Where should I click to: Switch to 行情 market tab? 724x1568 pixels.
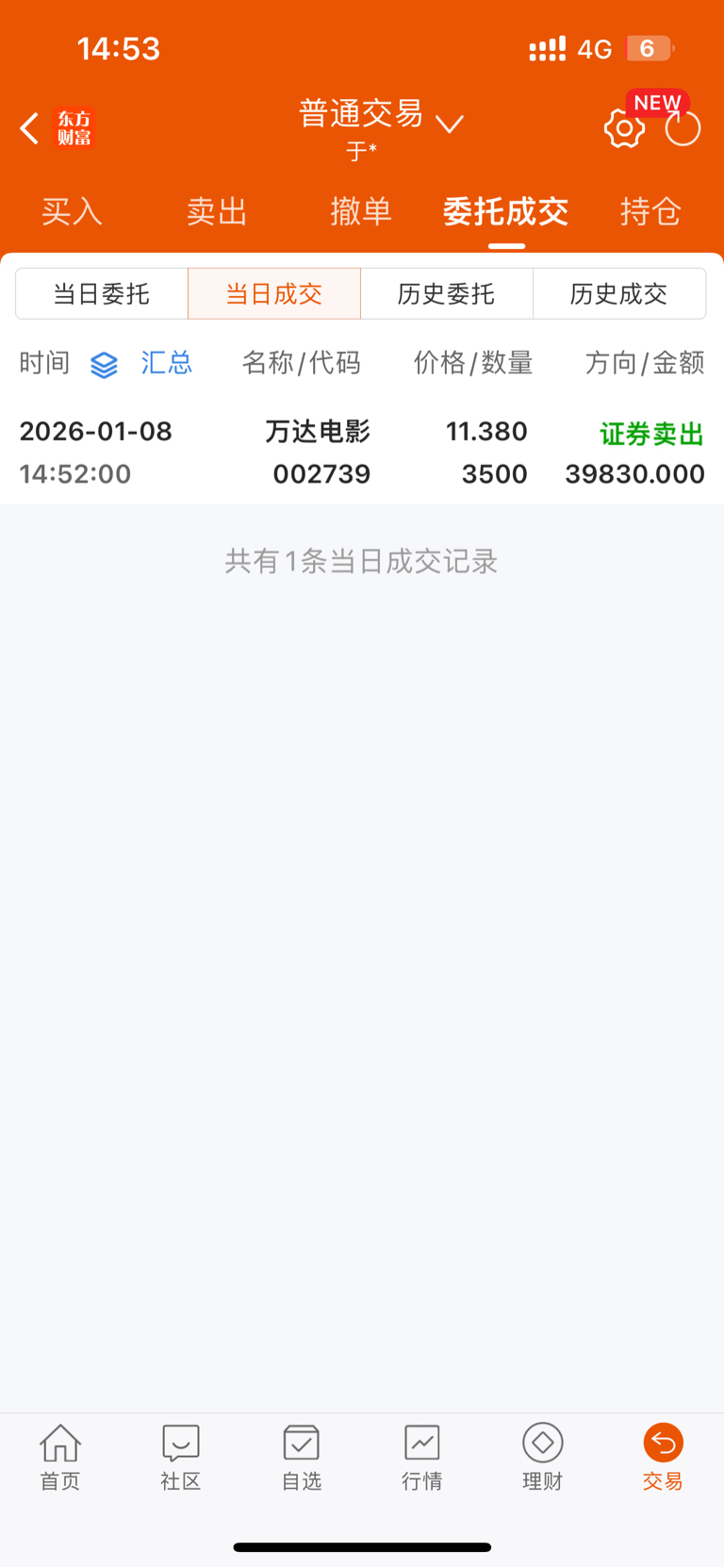(x=422, y=1457)
